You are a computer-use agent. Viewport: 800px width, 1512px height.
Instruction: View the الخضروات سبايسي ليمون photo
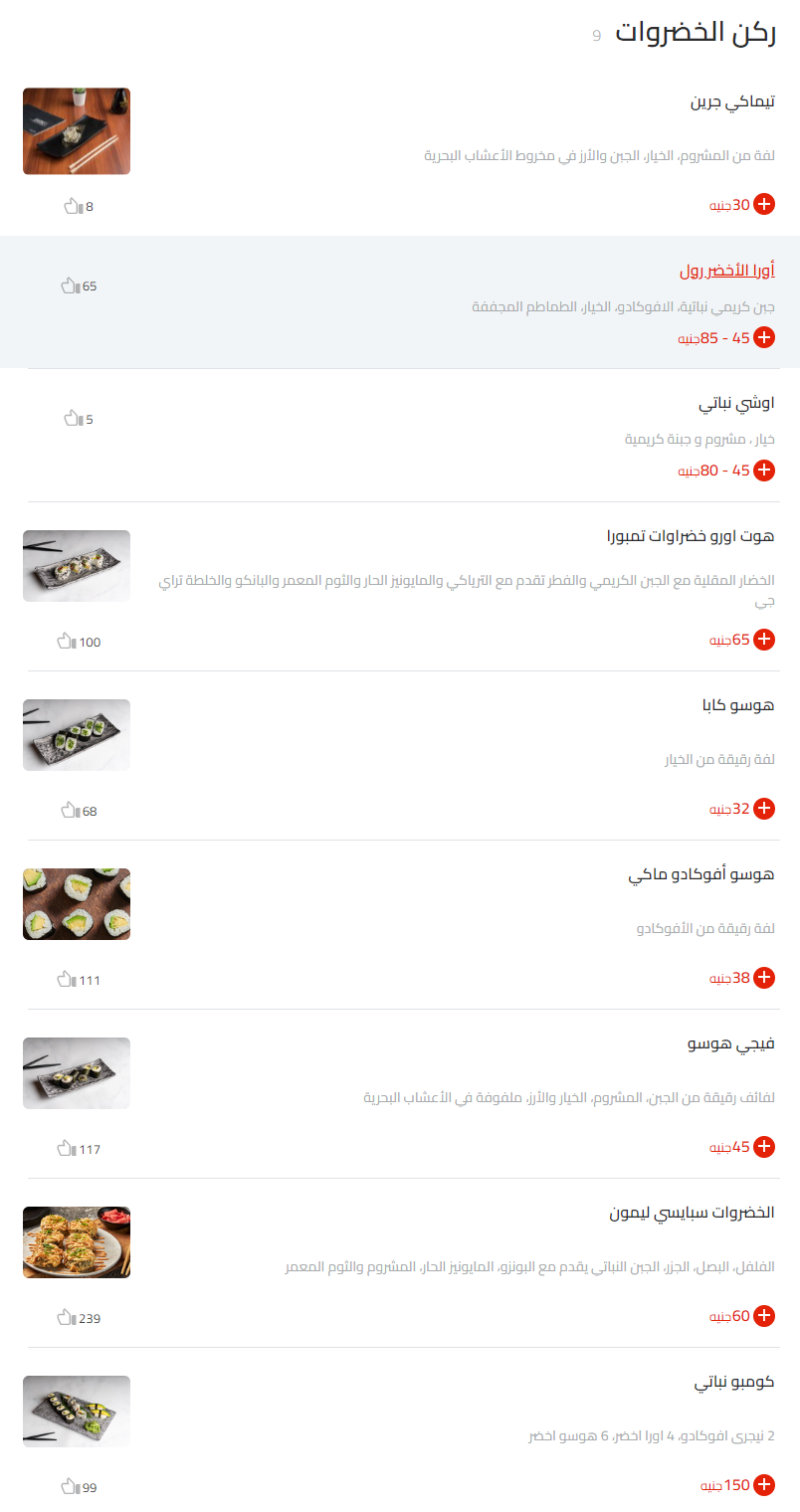(77, 1242)
